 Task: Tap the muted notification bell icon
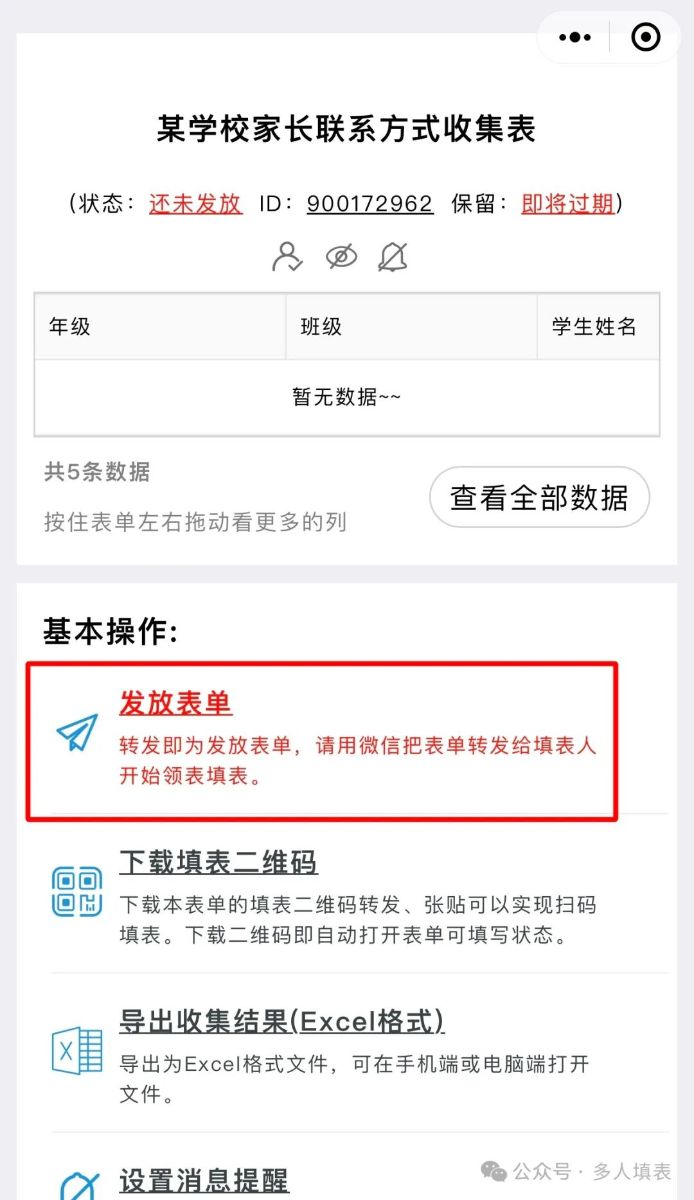coord(392,257)
